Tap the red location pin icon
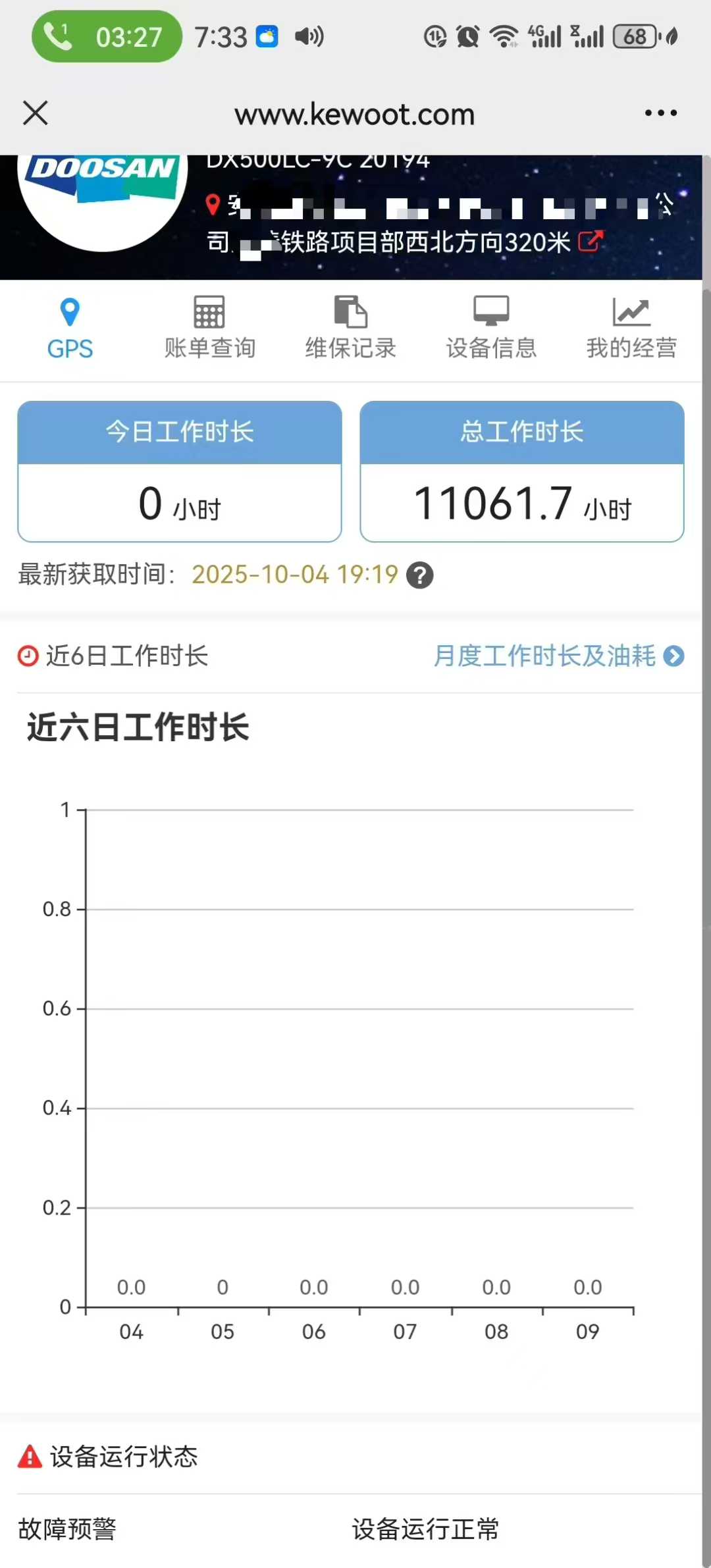This screenshot has height=1568, width=711. (212, 204)
